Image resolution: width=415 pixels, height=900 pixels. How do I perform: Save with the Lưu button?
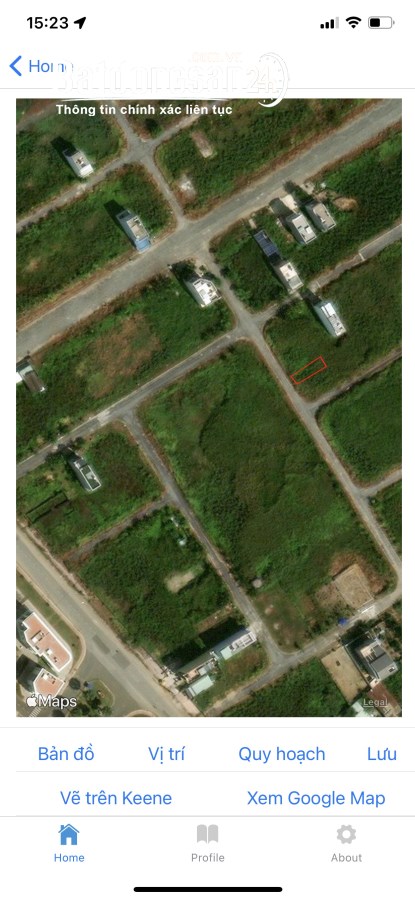(x=382, y=754)
